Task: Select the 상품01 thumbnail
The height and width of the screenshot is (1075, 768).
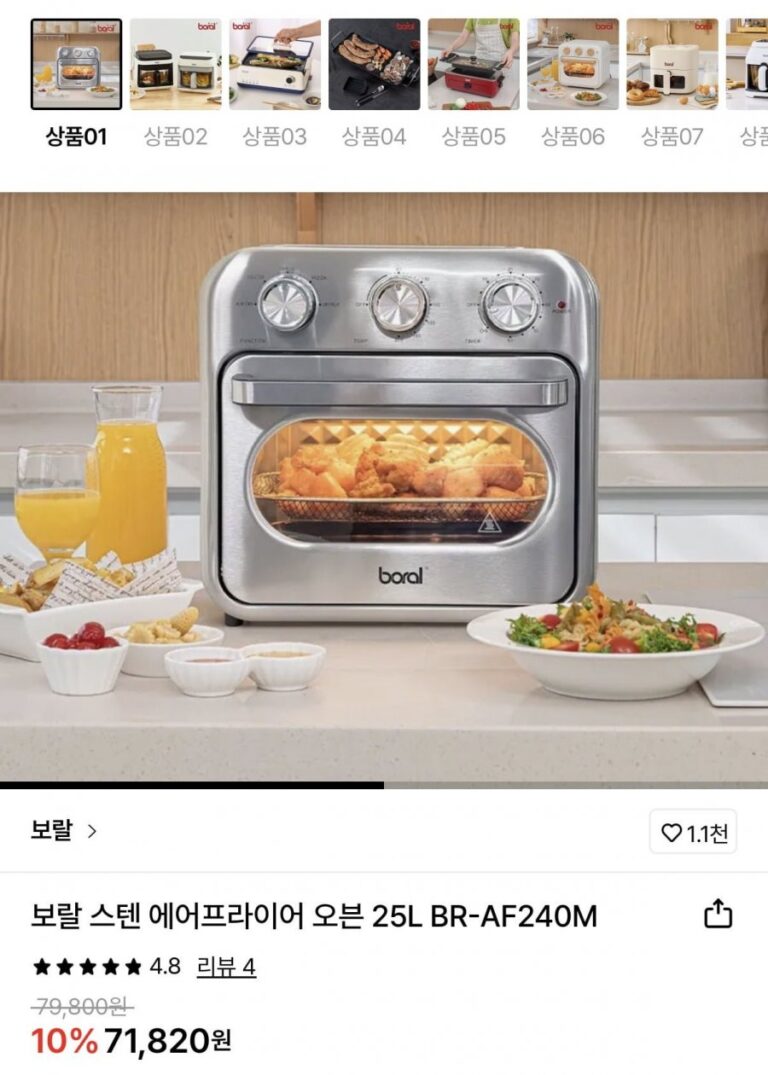Action: [x=76, y=64]
